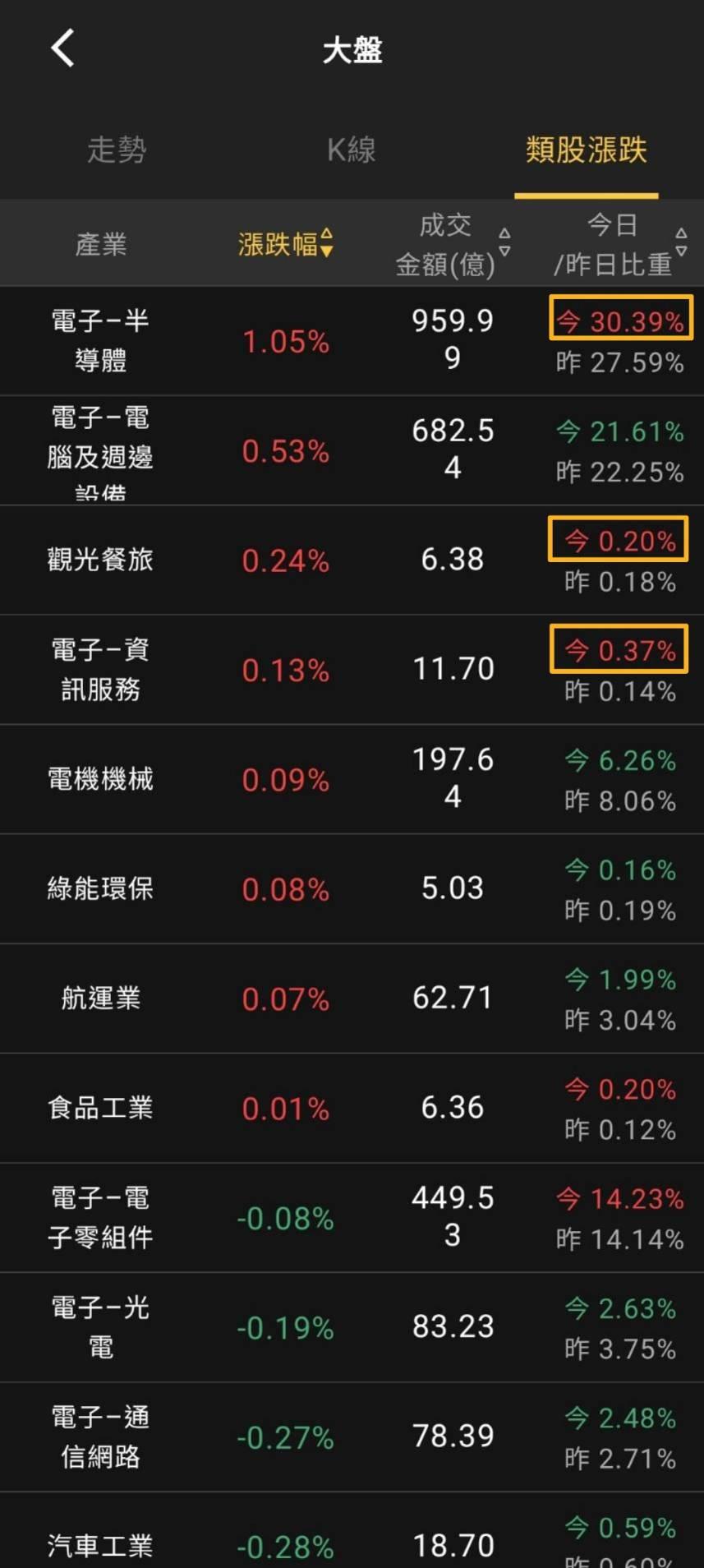The width and height of the screenshot is (704, 1568).
Task: Switch to the K線 tab
Action: click(x=352, y=150)
